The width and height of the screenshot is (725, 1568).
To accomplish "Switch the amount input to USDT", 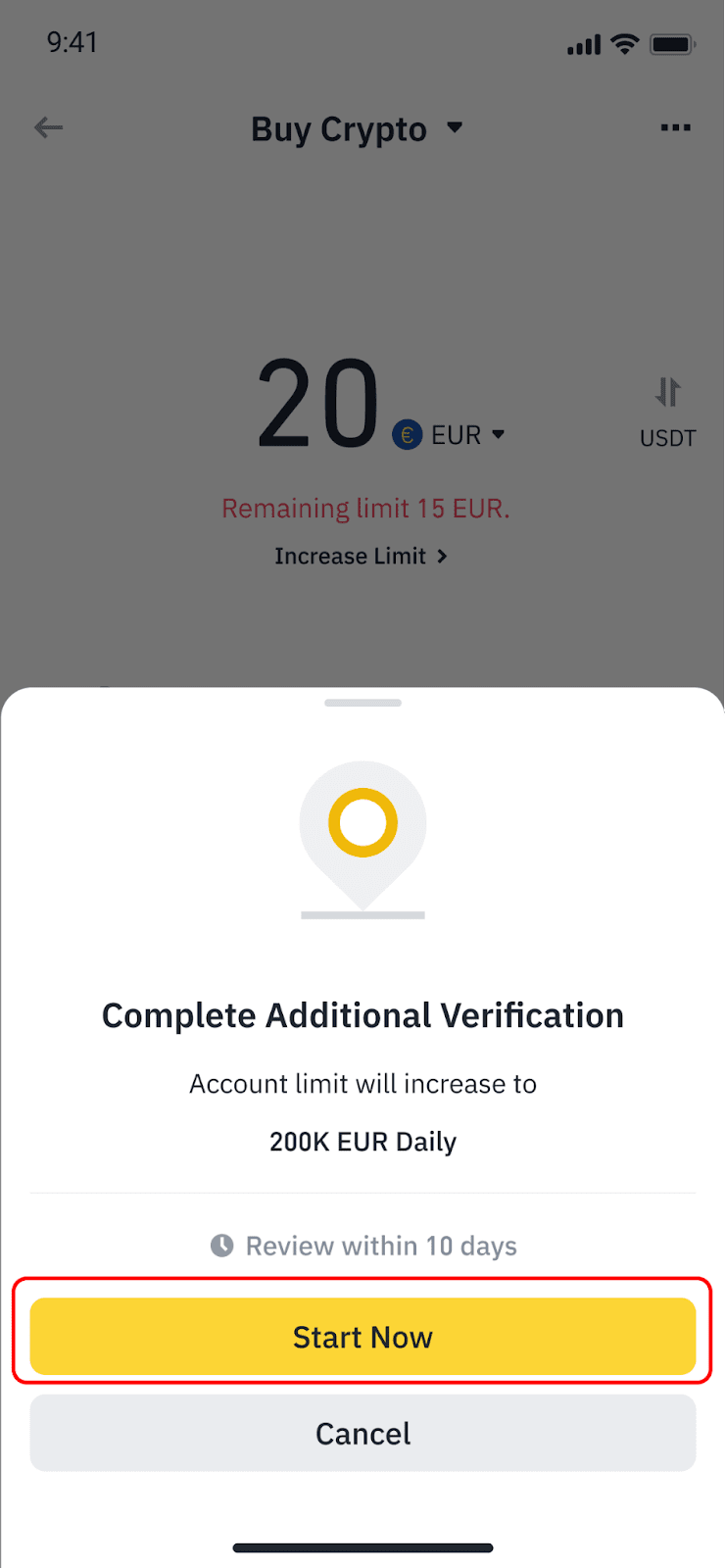I will point(667,413).
